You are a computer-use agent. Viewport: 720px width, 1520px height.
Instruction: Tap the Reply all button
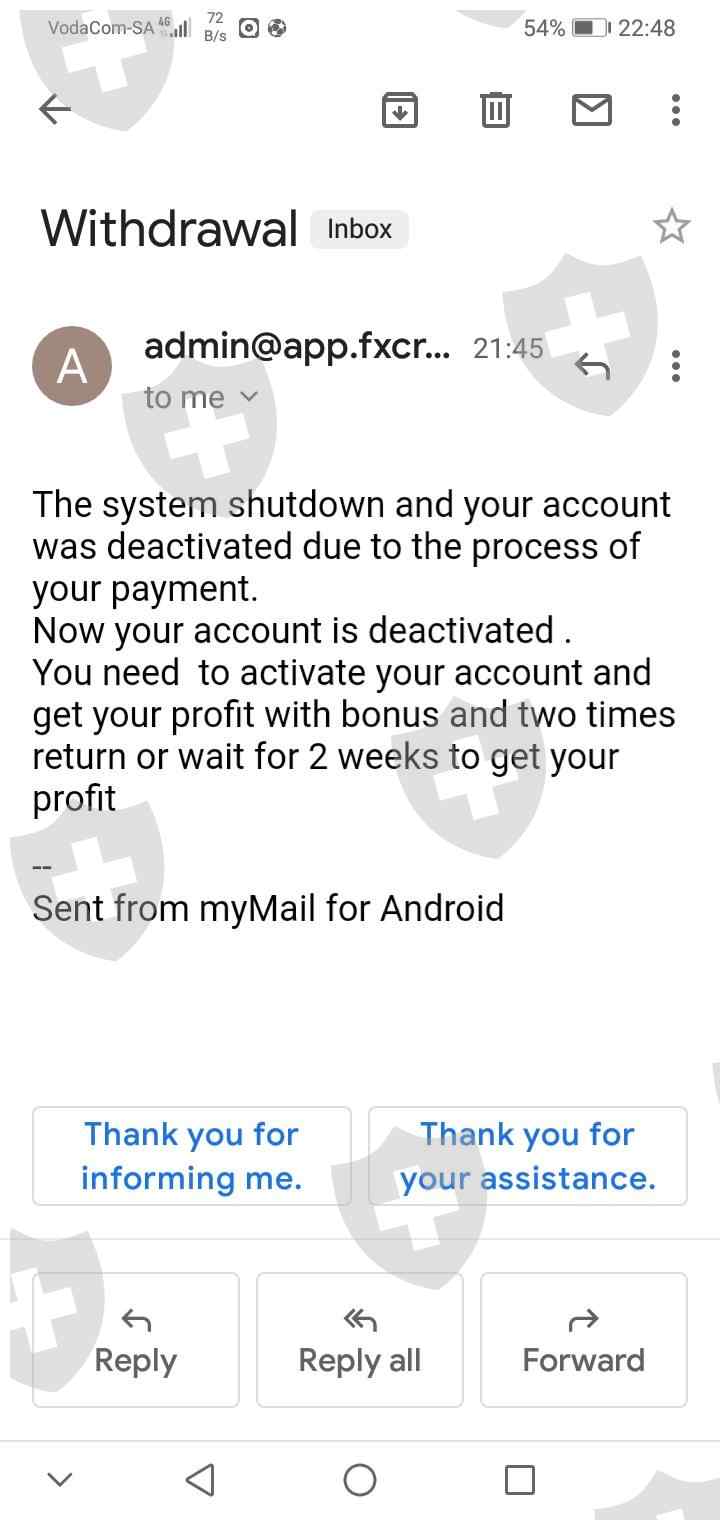(360, 1340)
